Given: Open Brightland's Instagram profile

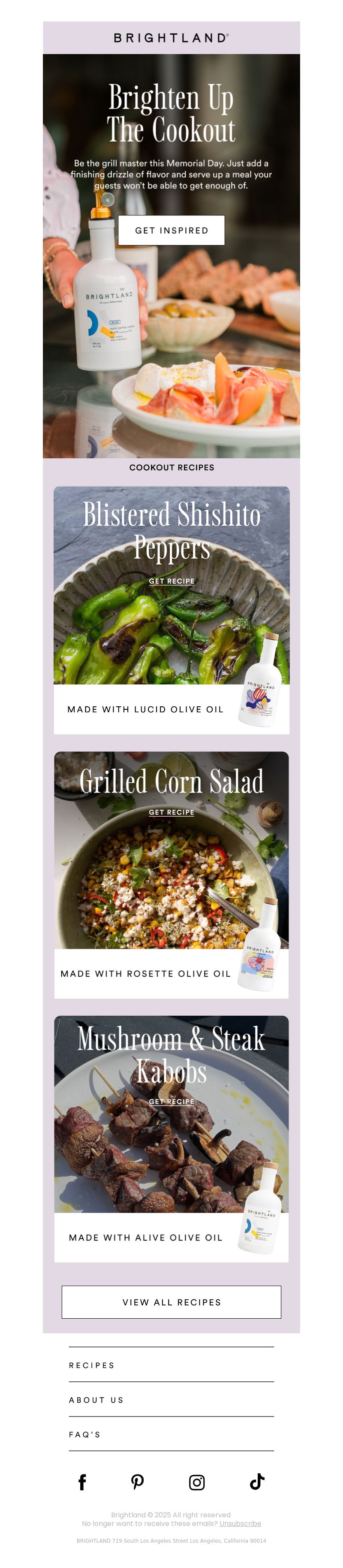Looking at the screenshot, I should [196, 1482].
